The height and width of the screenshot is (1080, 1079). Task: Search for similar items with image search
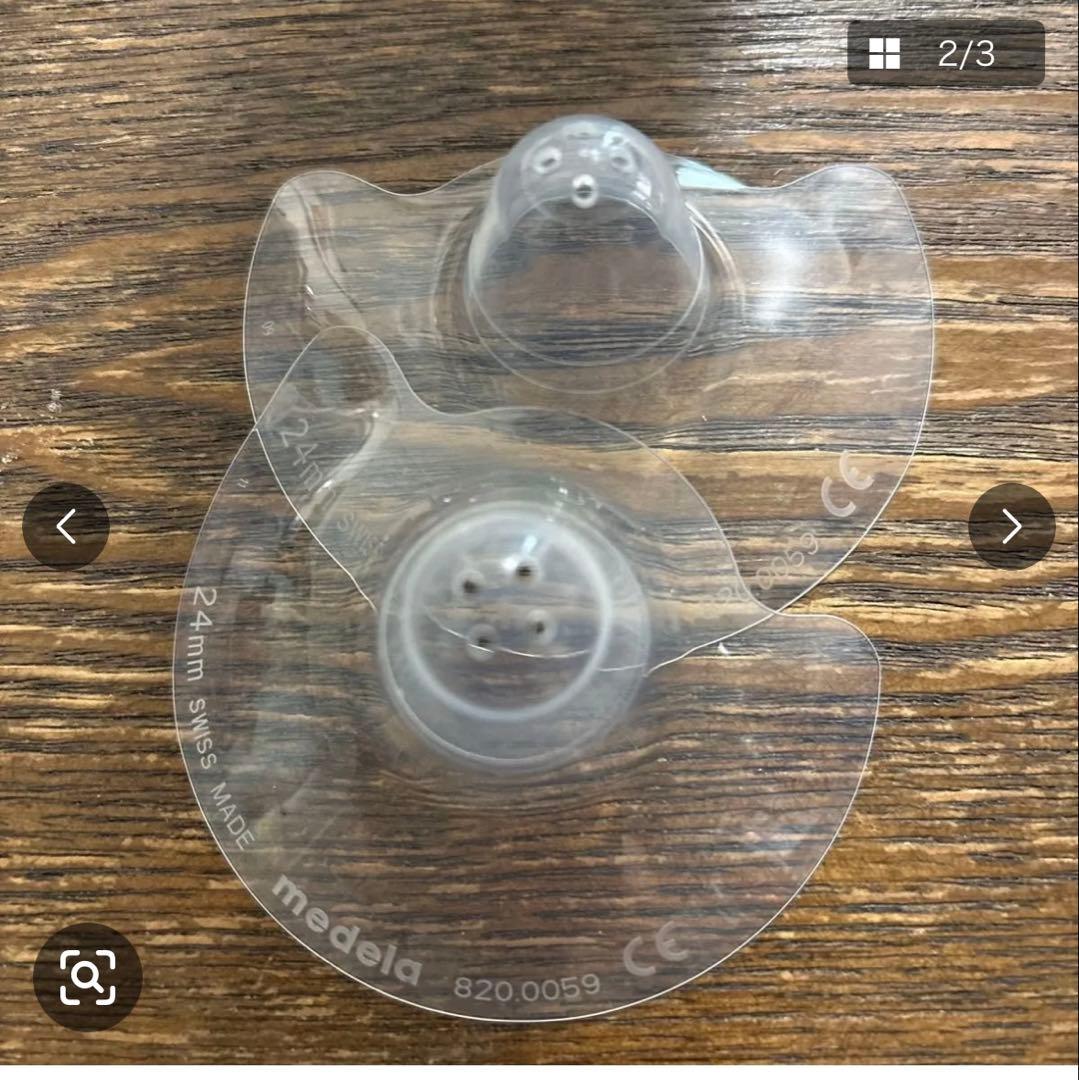[87, 977]
